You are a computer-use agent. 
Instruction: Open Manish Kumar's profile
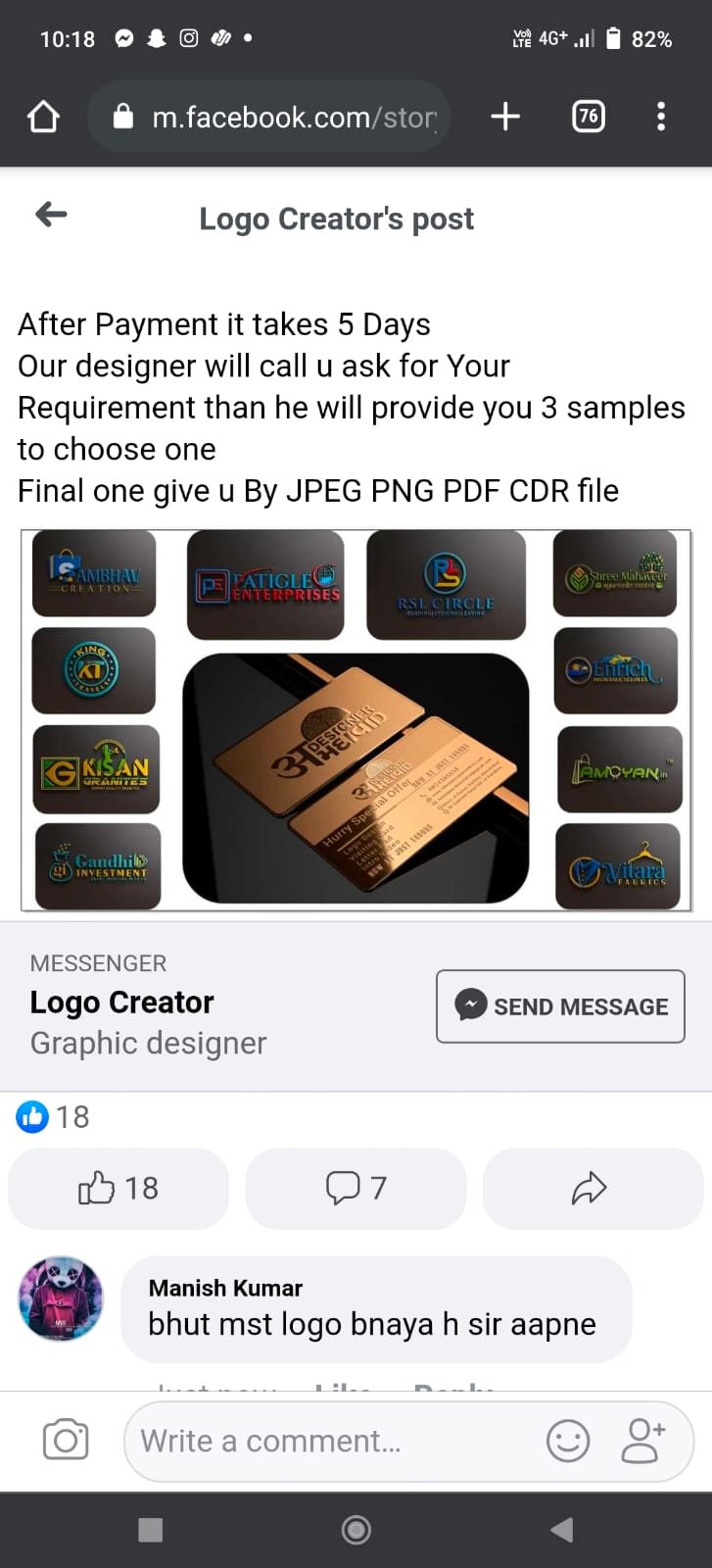225,1288
